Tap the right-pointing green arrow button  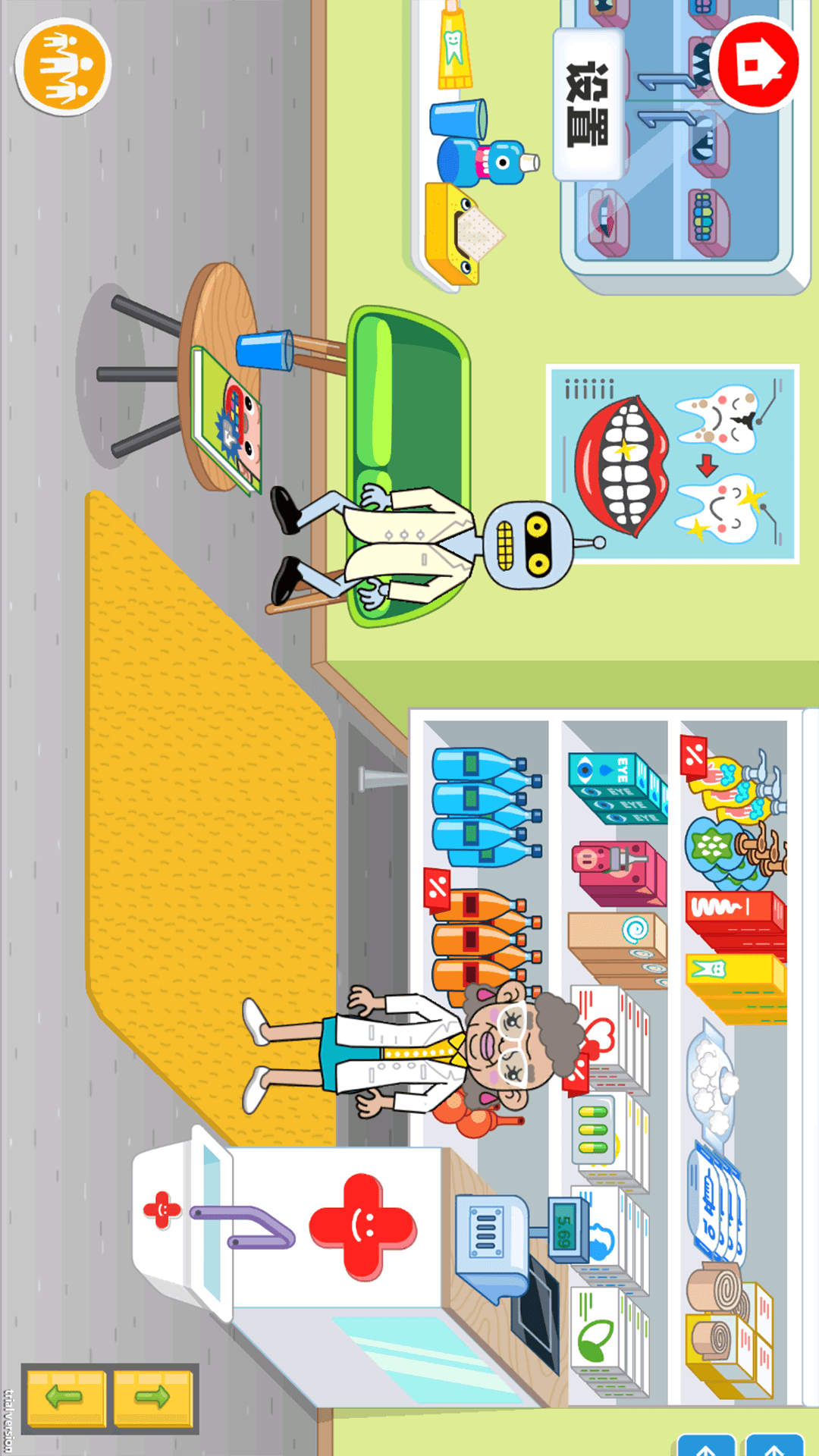152,1398
